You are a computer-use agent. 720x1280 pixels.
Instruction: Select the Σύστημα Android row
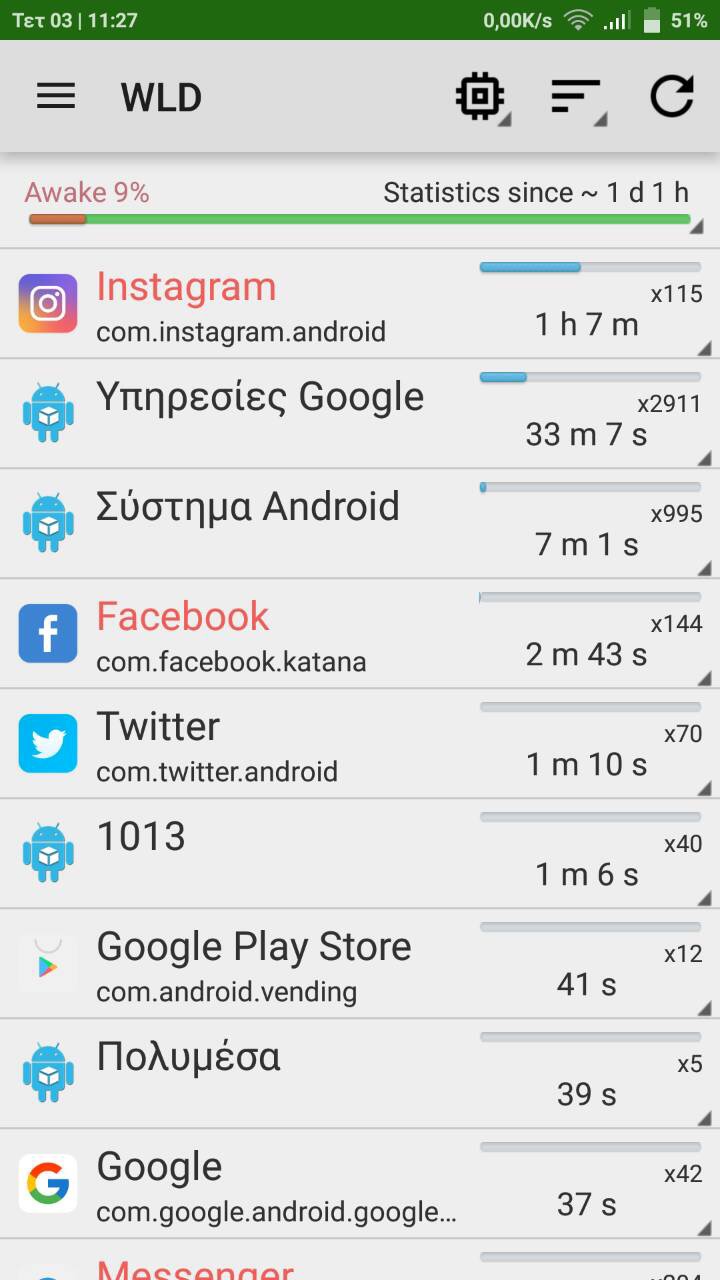point(360,524)
